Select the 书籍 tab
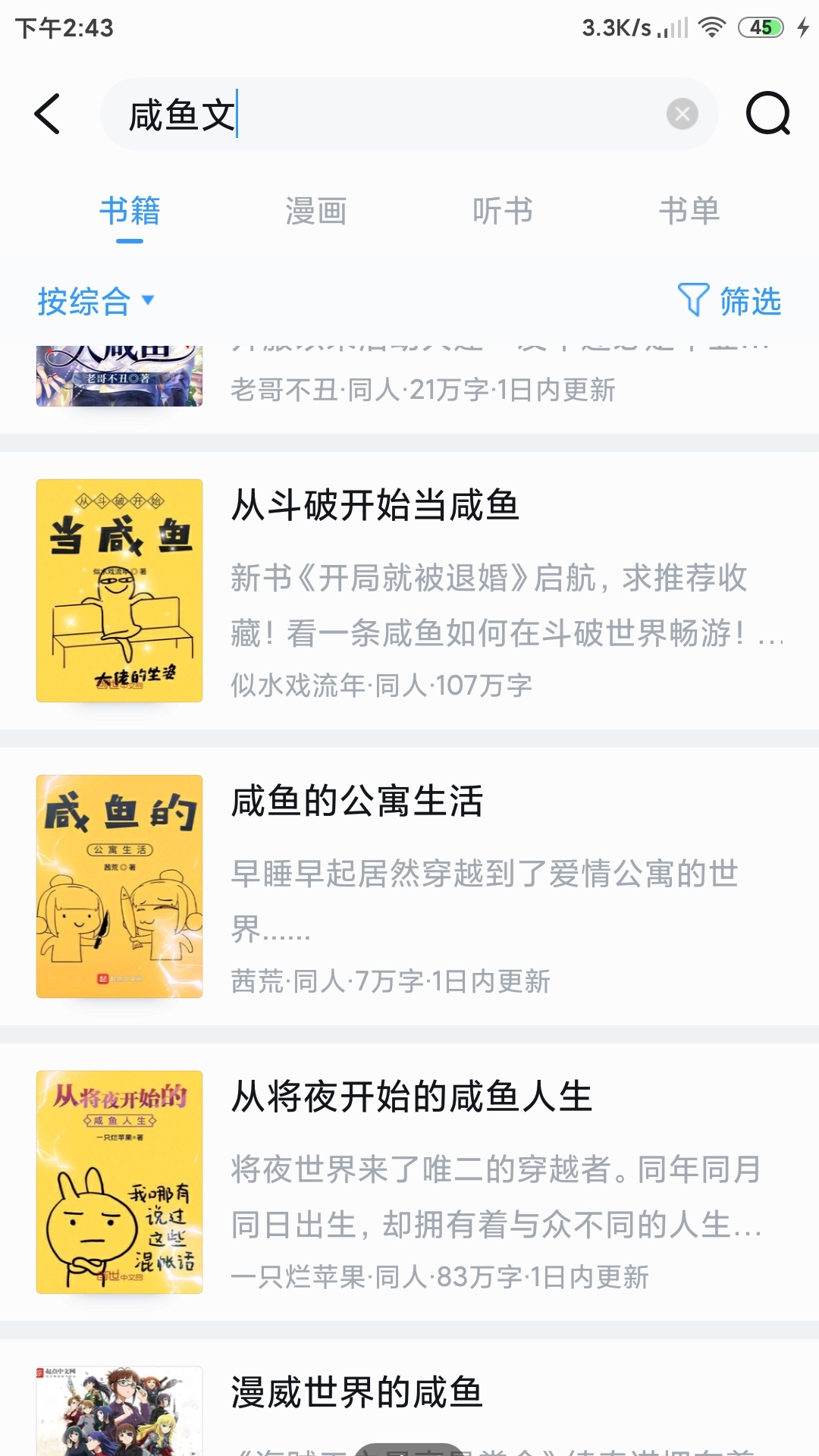This screenshot has width=819, height=1456. pyautogui.click(x=130, y=211)
